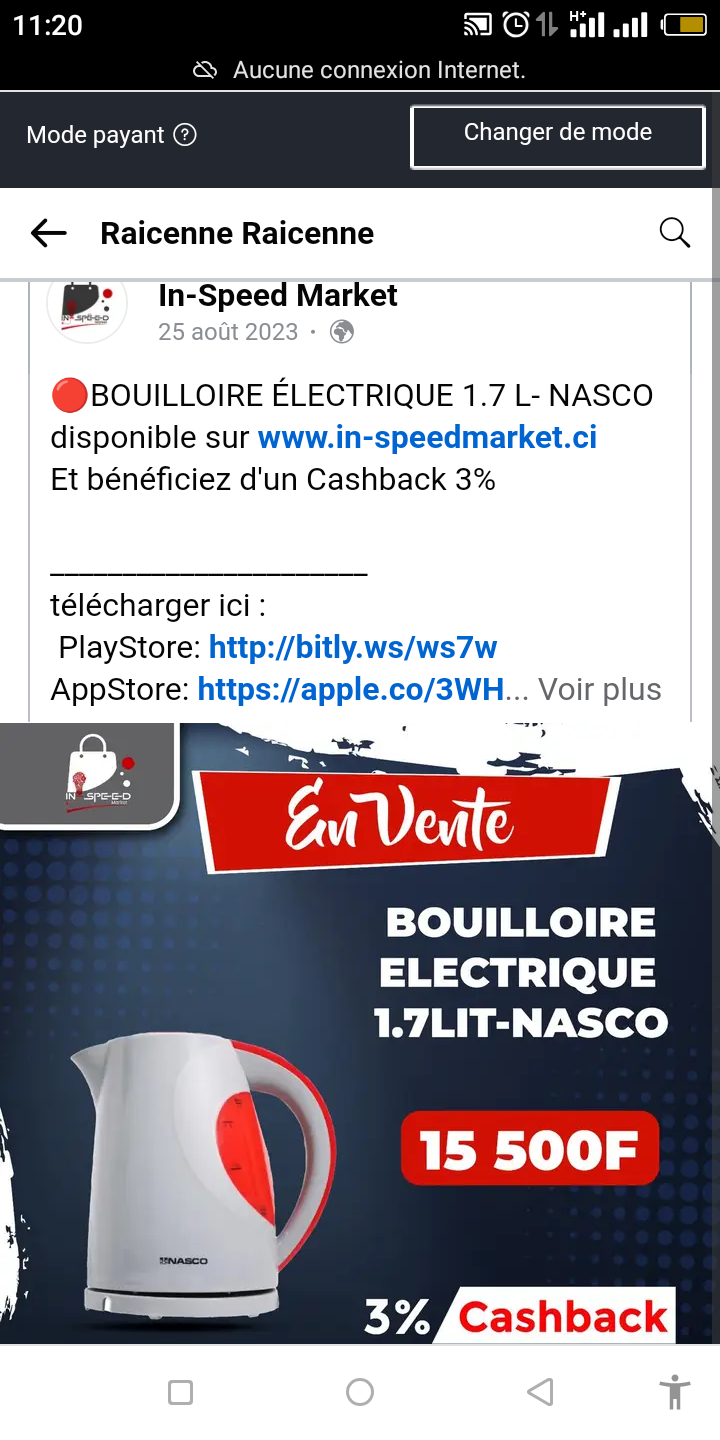Go back with the arrow beside Raicenne Raicenne
Viewport: 720px width, 1440px height.
48,234
